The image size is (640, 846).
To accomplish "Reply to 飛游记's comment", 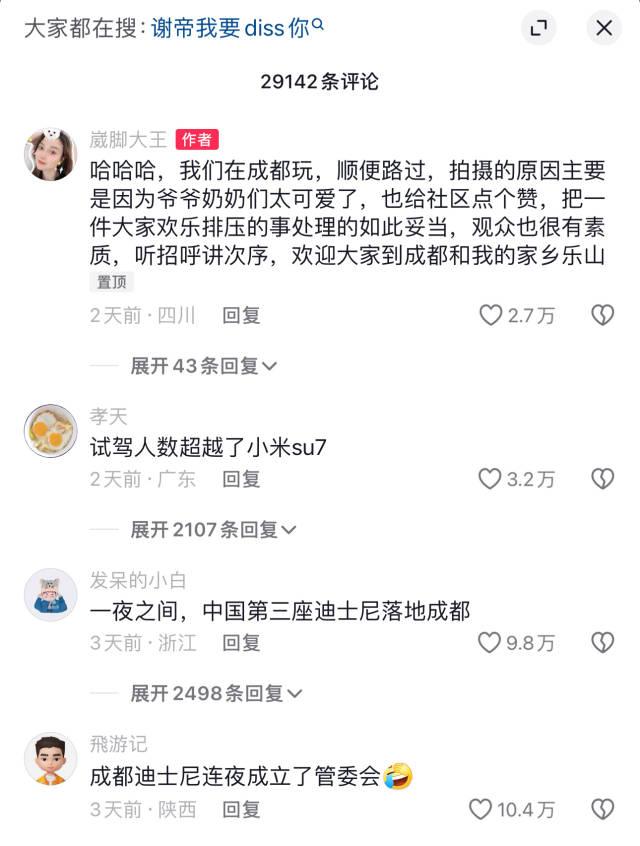I will point(241,808).
